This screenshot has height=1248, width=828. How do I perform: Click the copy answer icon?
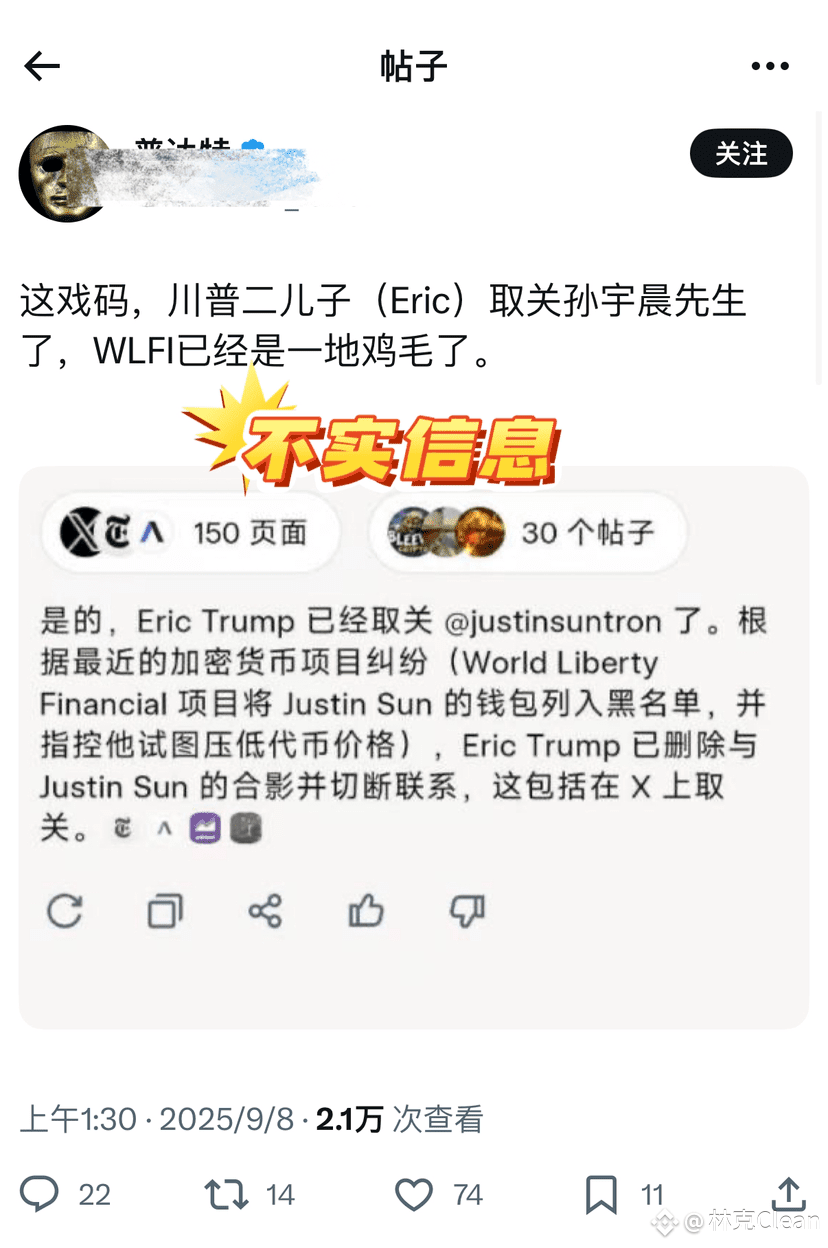(165, 911)
